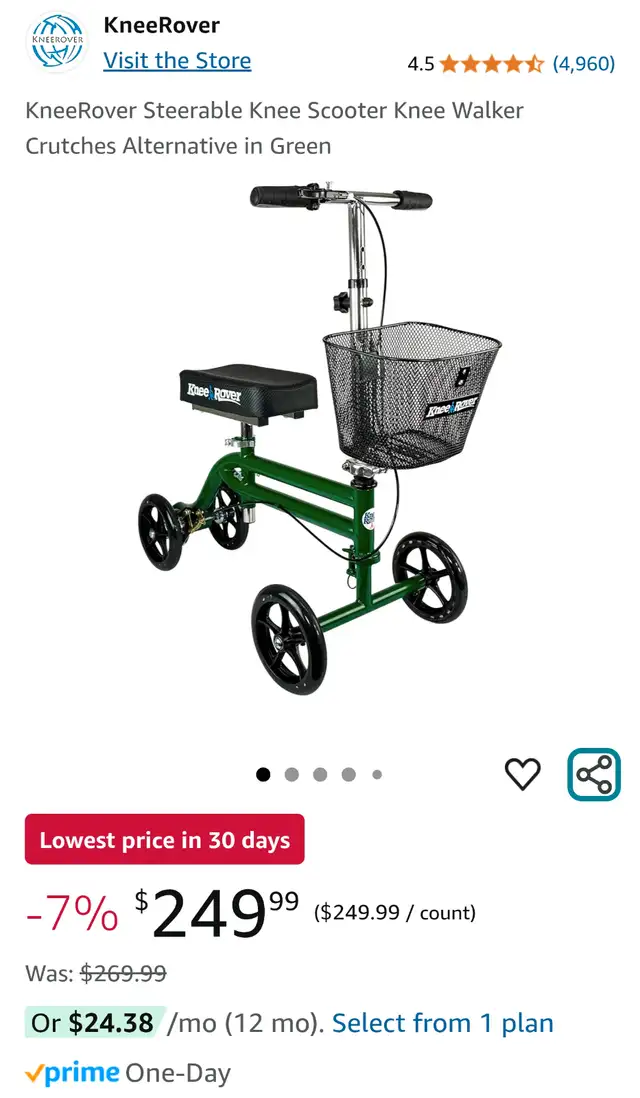Jump to the second image dot
The image size is (640, 1098).
[x=292, y=774]
